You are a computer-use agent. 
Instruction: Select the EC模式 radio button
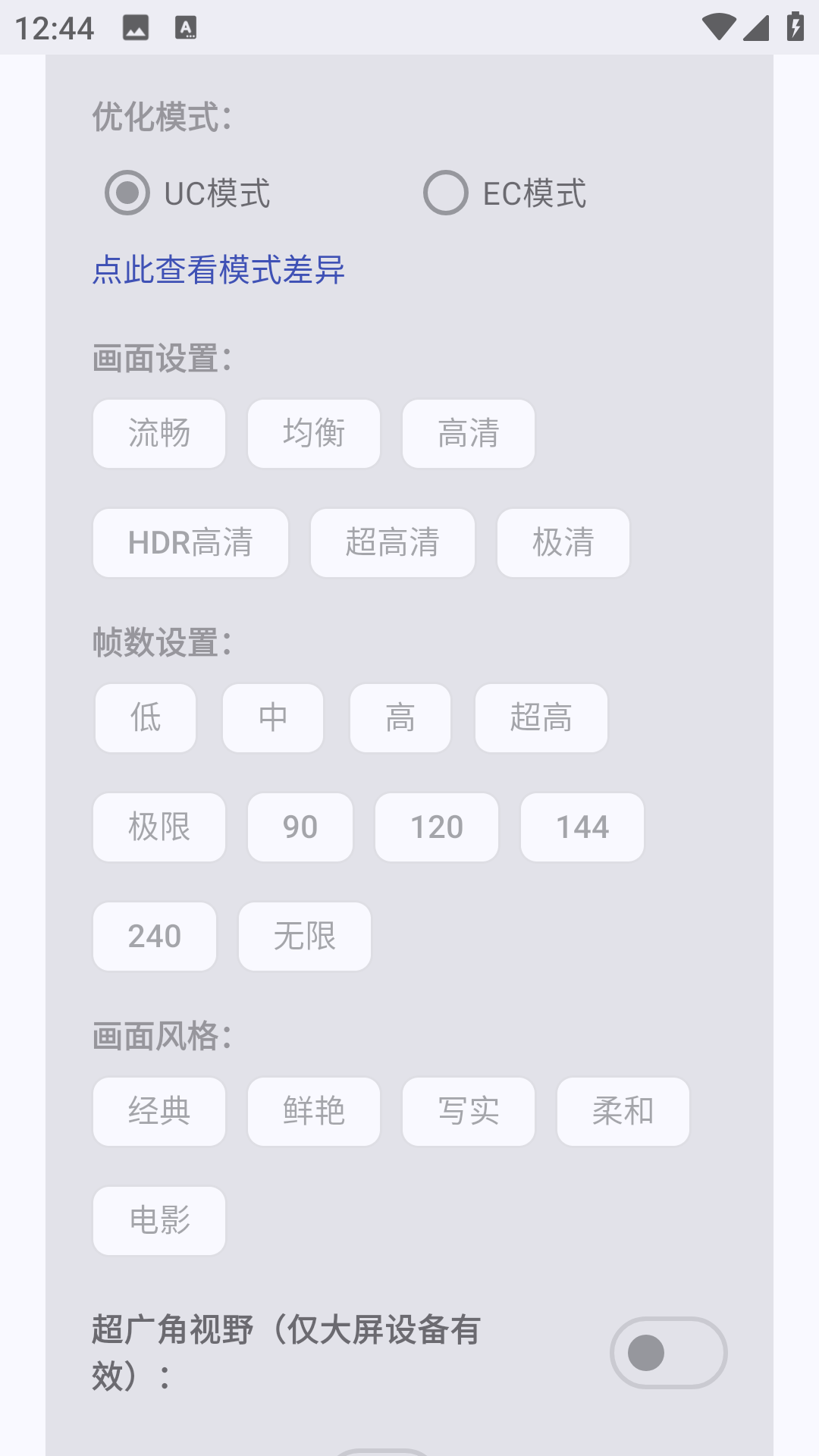point(446,194)
